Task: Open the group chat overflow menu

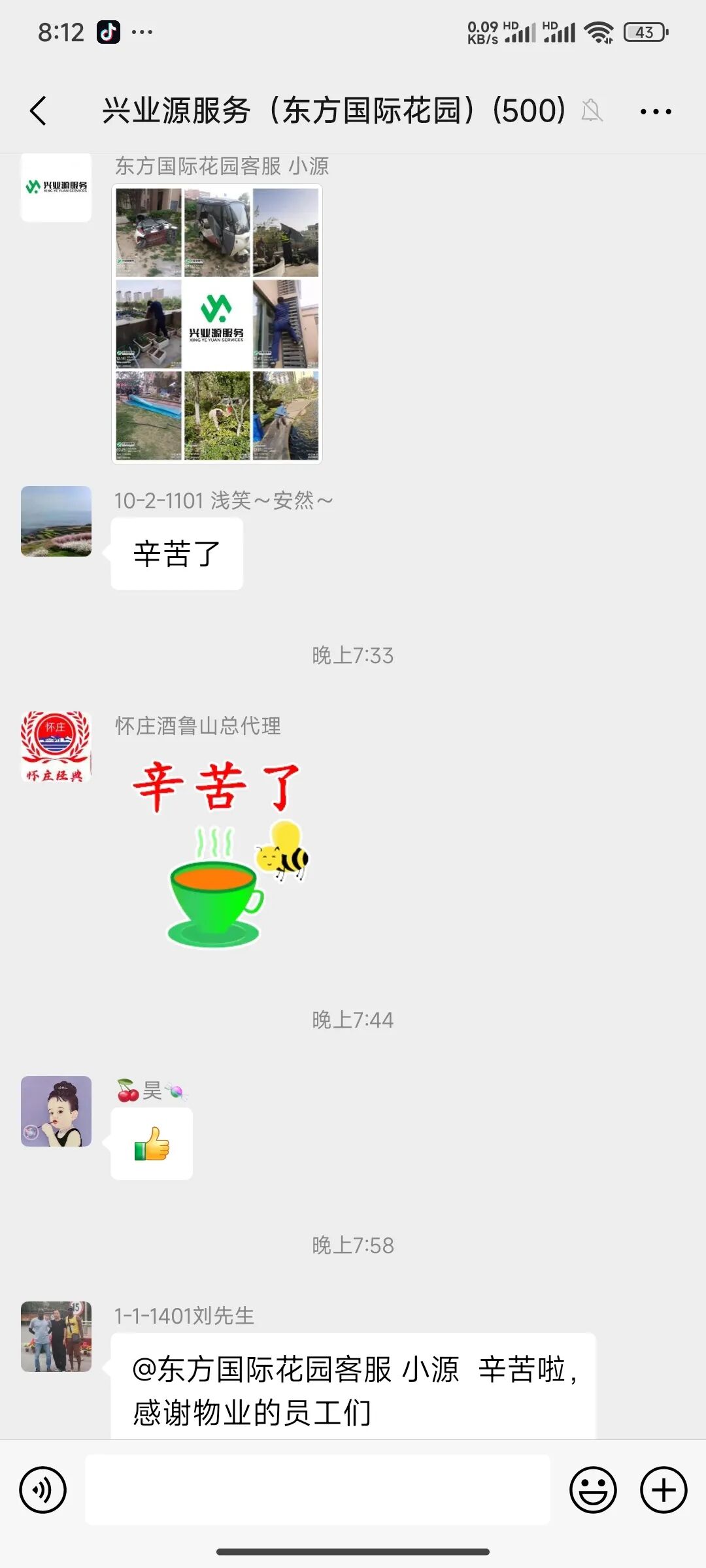Action: pos(656,112)
